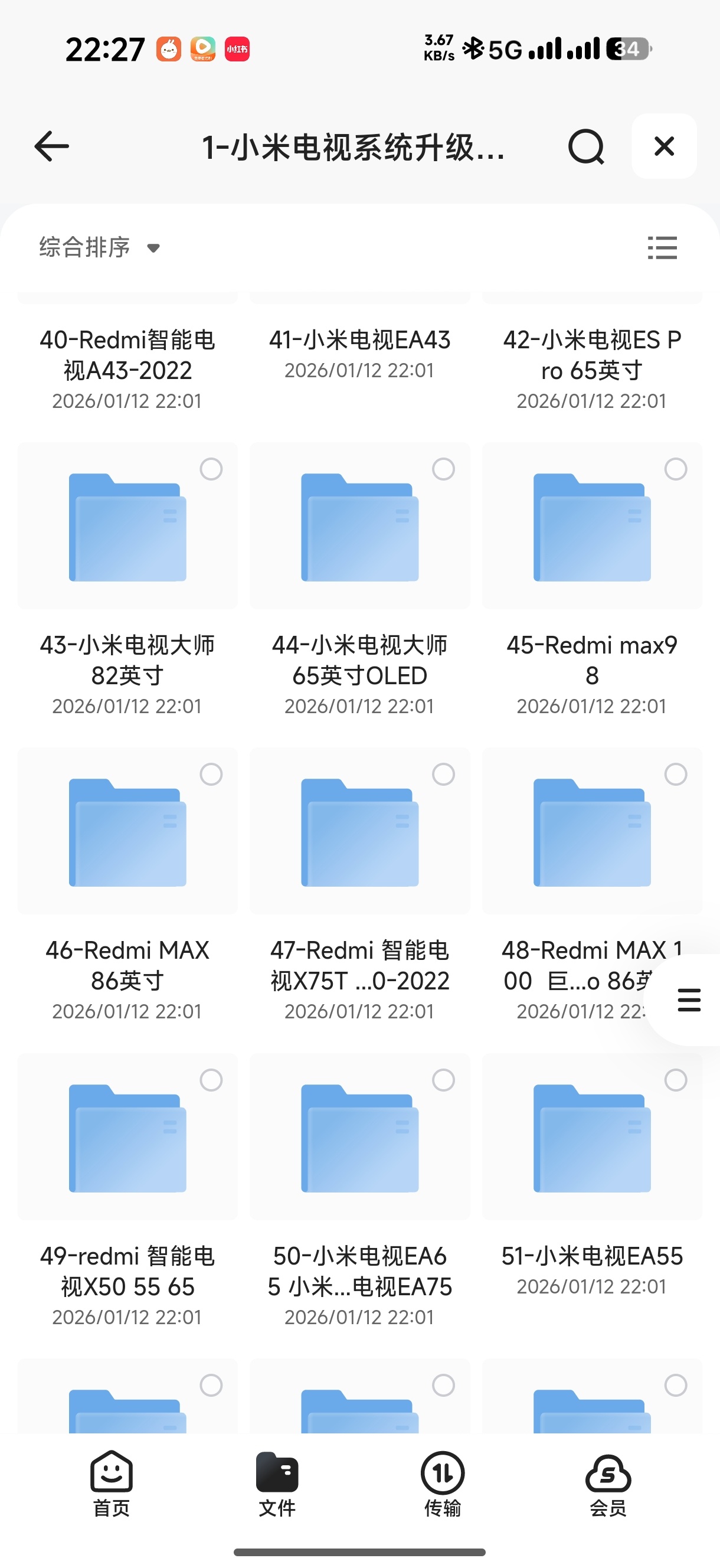The height and width of the screenshot is (1568, 720).
Task: Tap the back arrow icon
Action: 51,146
